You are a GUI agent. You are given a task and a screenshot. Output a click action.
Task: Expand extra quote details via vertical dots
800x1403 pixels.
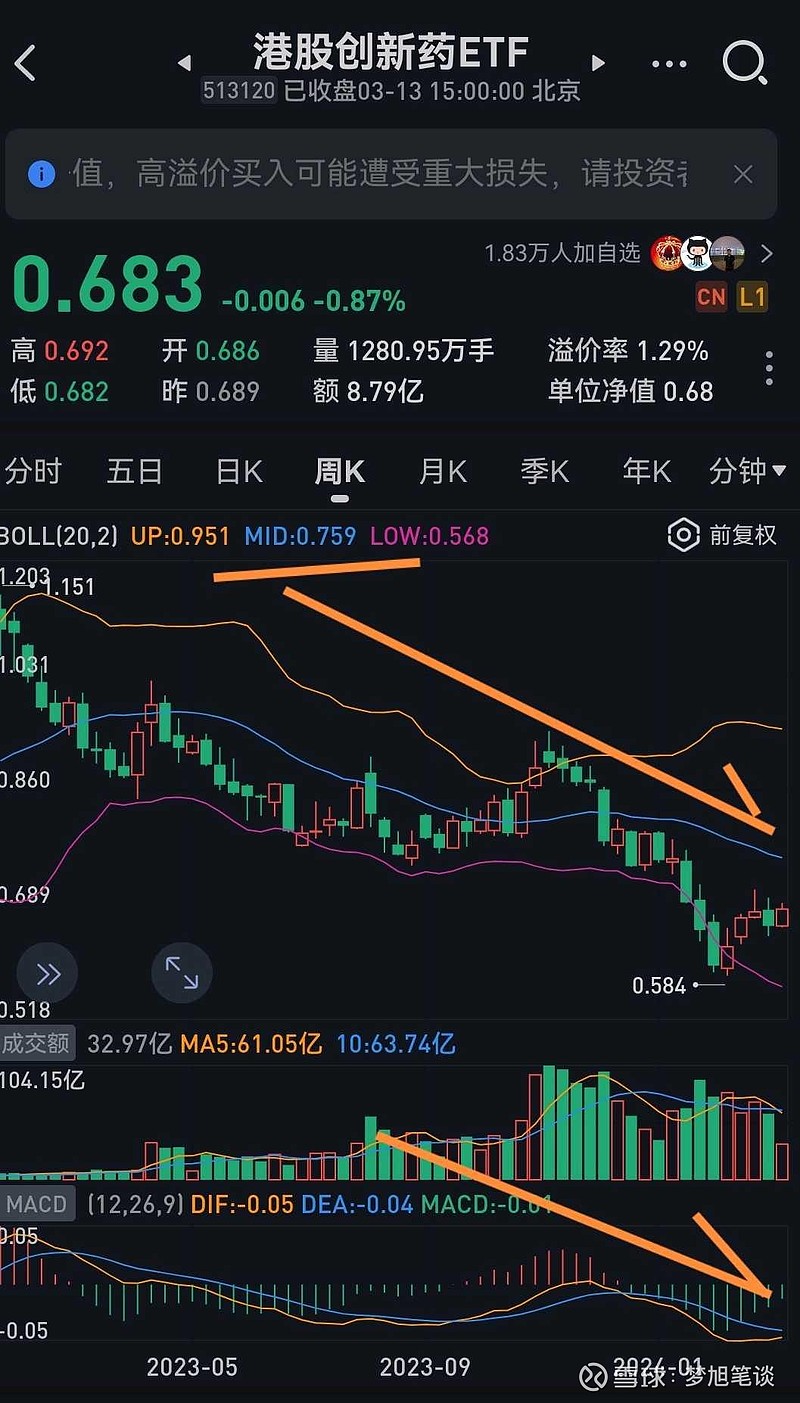coord(768,369)
